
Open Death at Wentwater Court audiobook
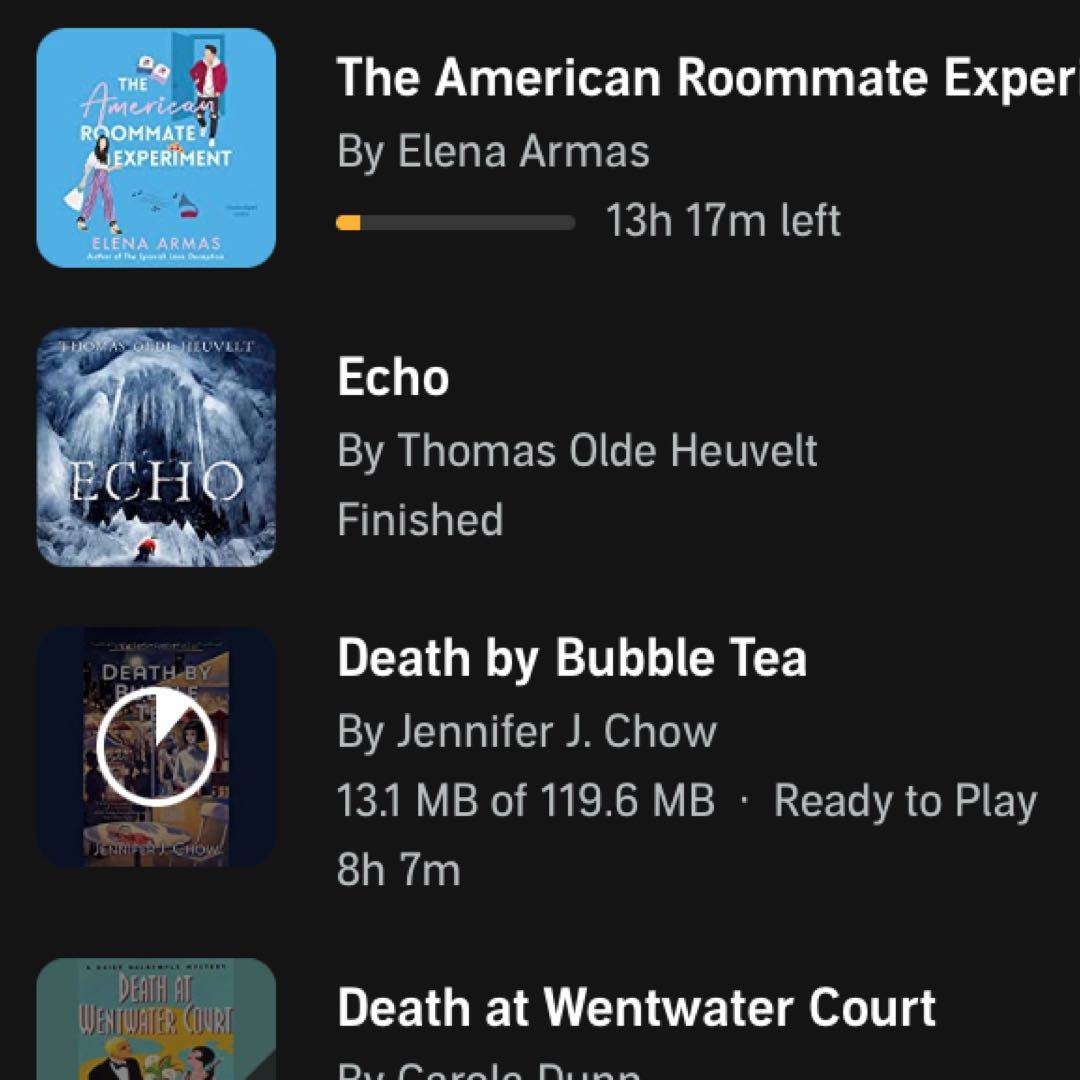click(636, 1008)
